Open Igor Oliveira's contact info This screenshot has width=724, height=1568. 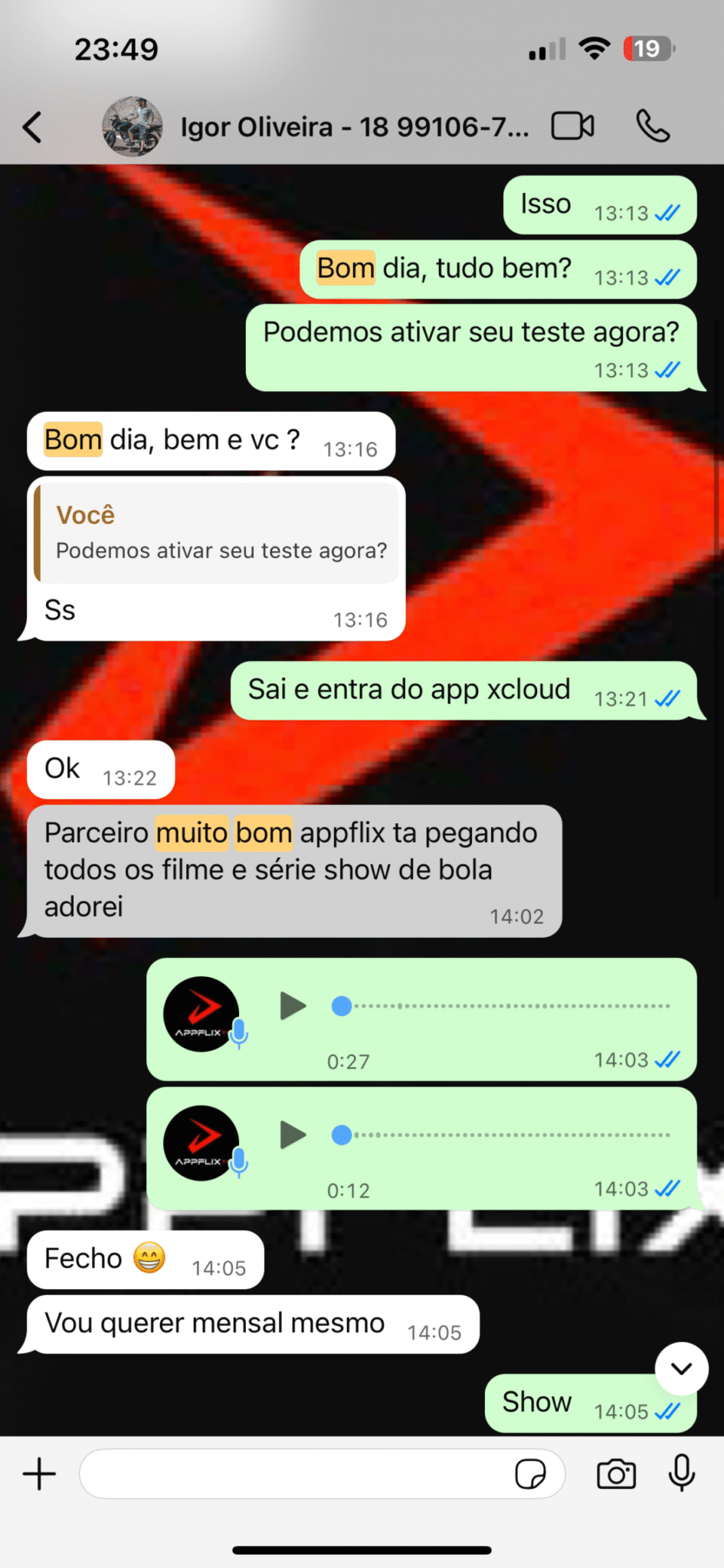tap(354, 127)
